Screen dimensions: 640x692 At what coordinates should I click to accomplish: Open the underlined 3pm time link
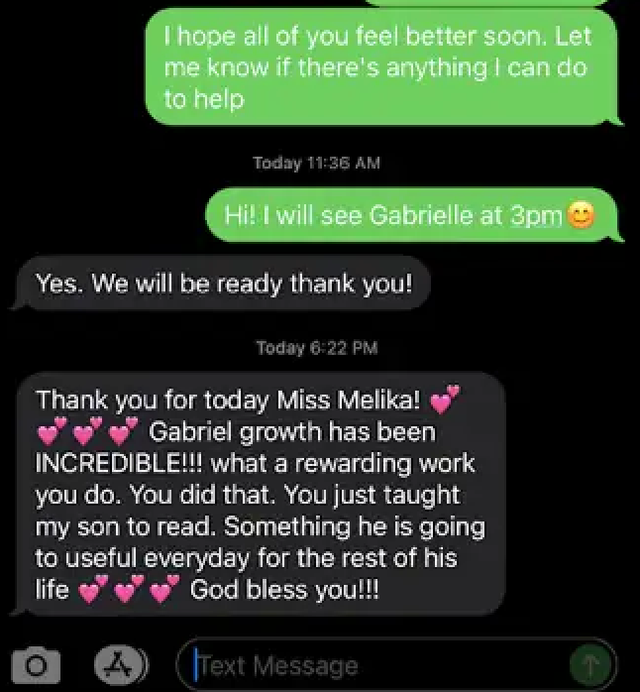(x=536, y=216)
